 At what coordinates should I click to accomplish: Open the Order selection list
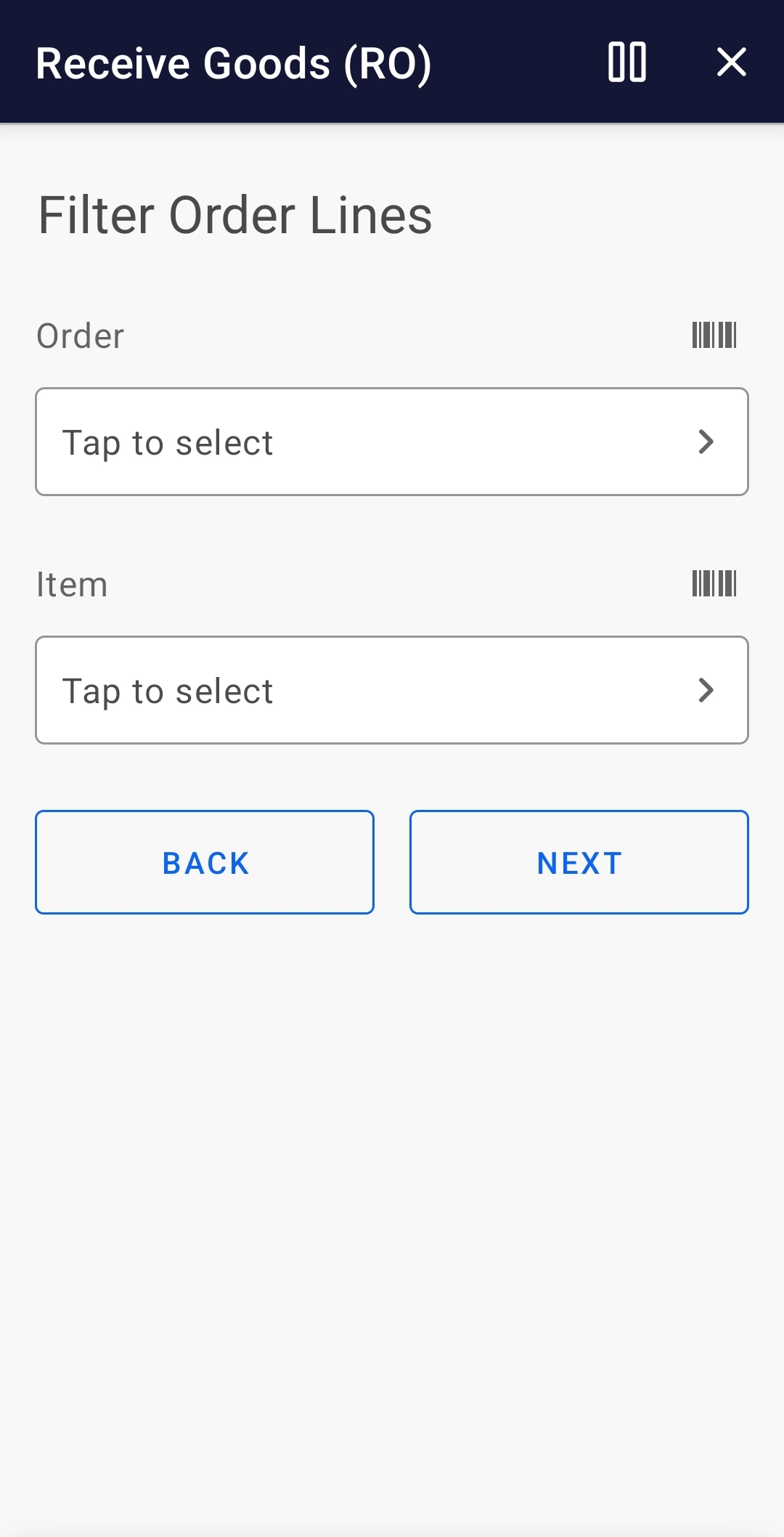[x=392, y=441]
